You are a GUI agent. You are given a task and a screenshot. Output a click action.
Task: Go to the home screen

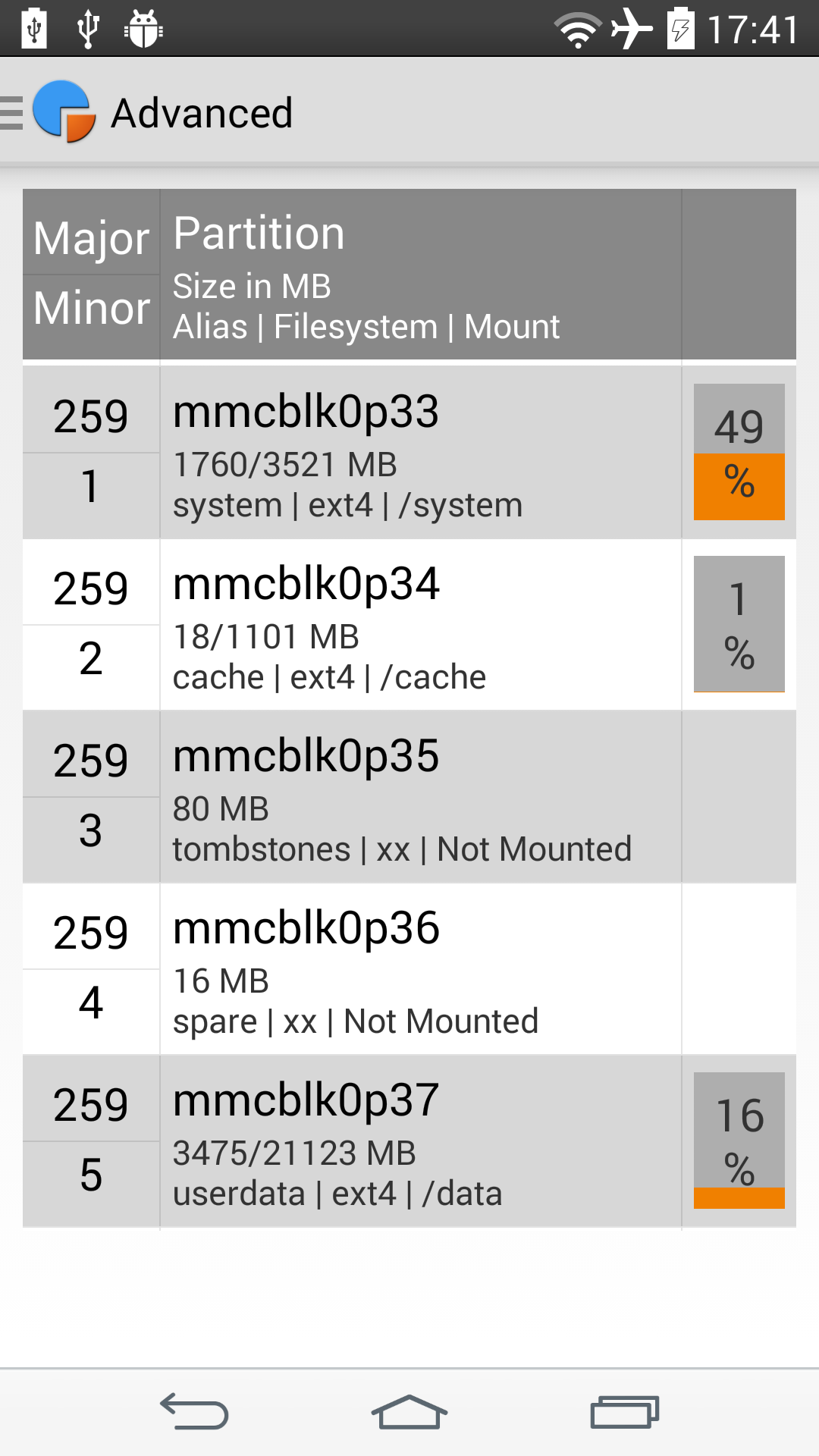point(409,1412)
